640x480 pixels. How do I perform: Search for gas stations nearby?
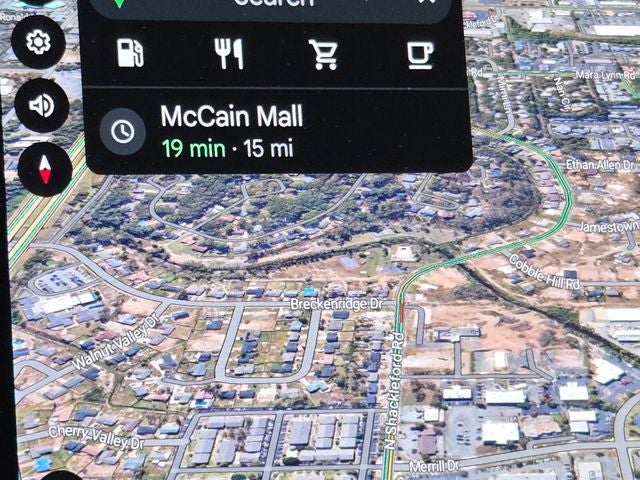pos(130,53)
